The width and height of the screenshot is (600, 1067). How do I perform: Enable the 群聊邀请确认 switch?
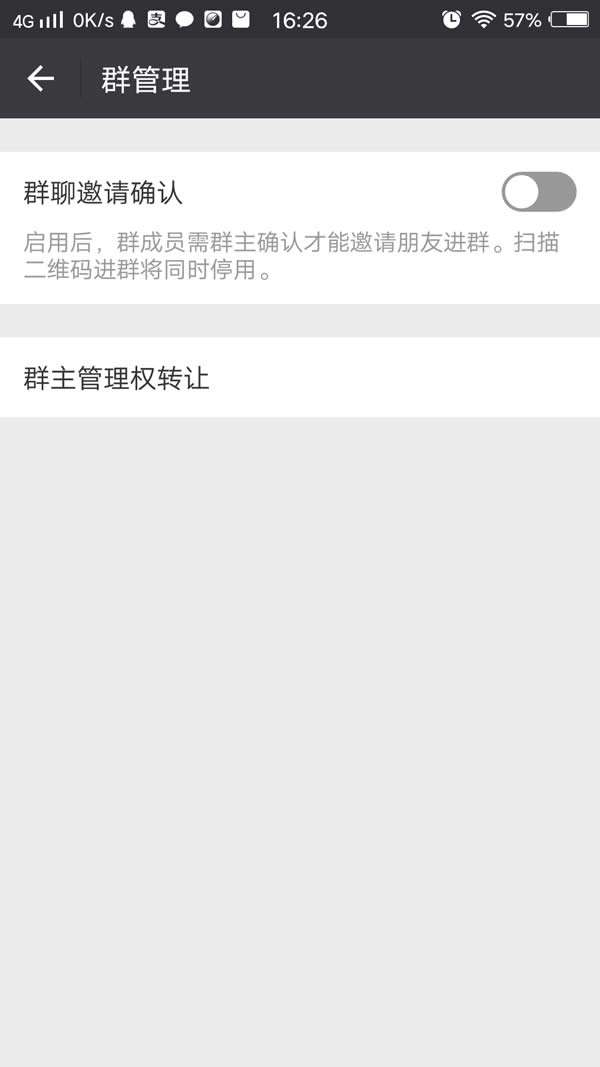(538, 192)
